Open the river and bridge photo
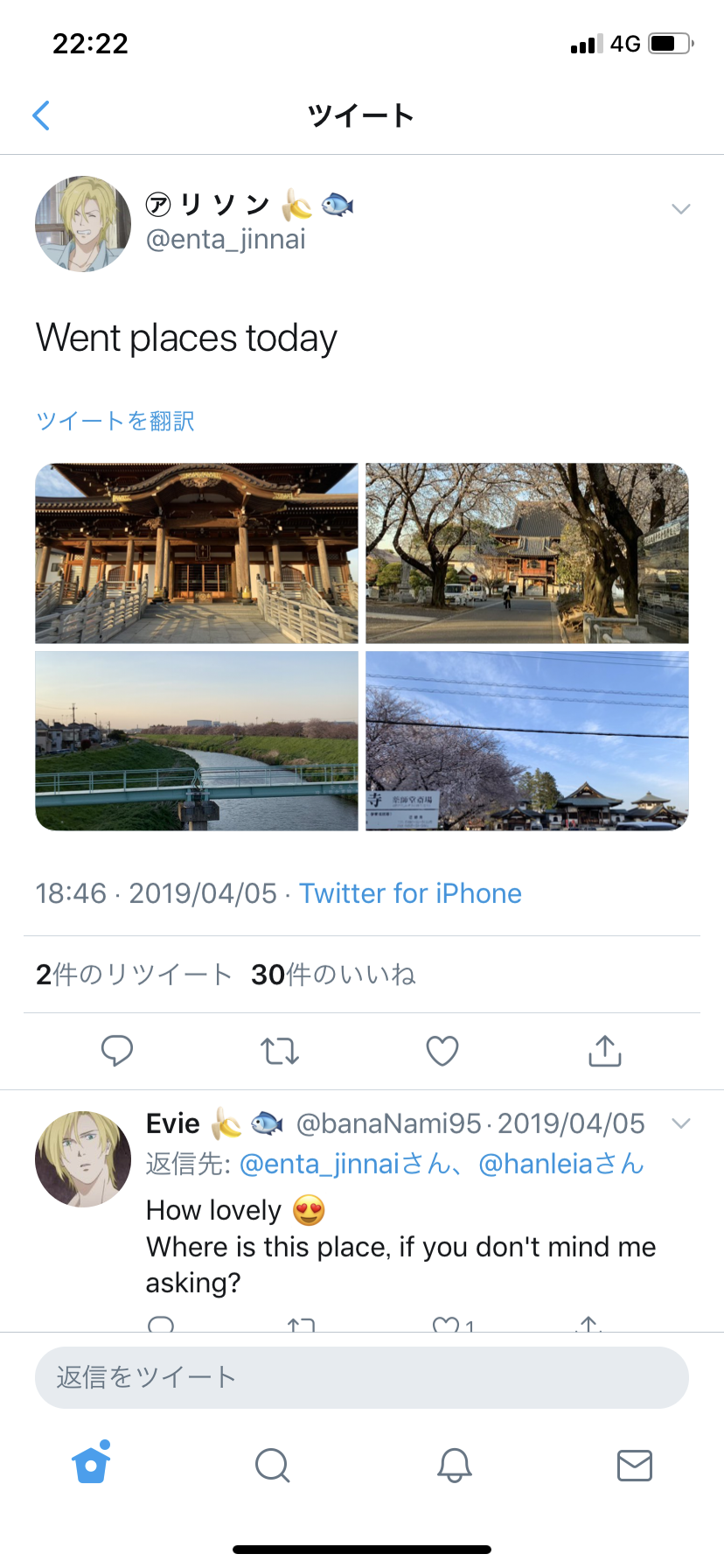The image size is (724, 1568). coord(197,741)
